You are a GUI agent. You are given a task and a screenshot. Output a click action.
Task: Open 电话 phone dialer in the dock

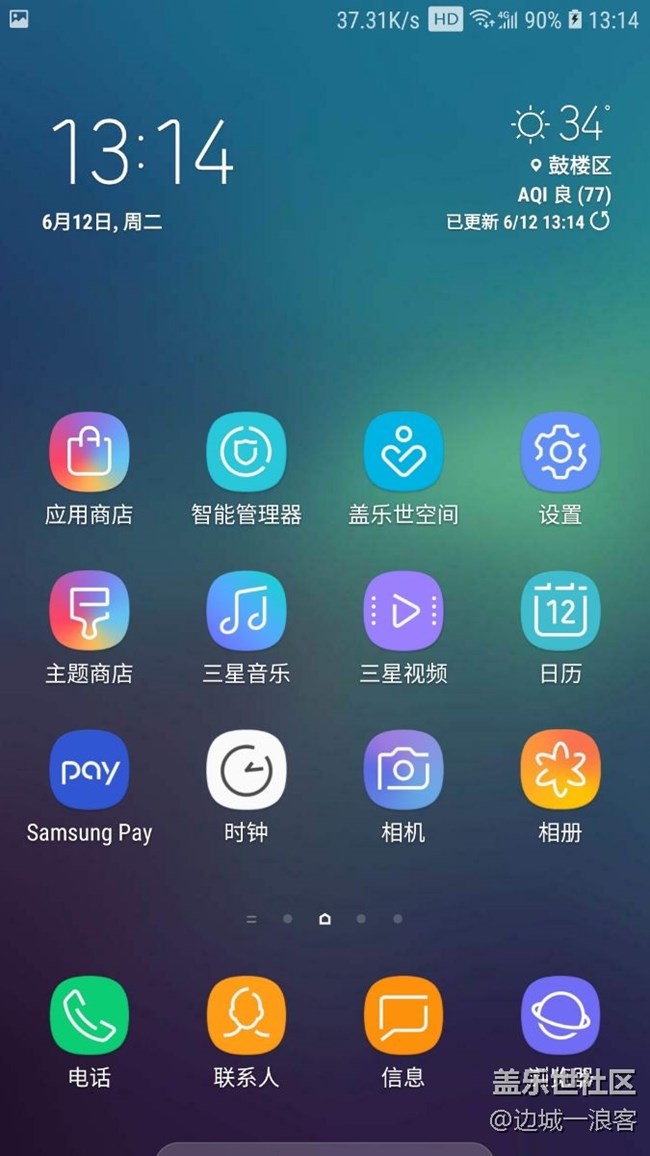pos(89,1016)
